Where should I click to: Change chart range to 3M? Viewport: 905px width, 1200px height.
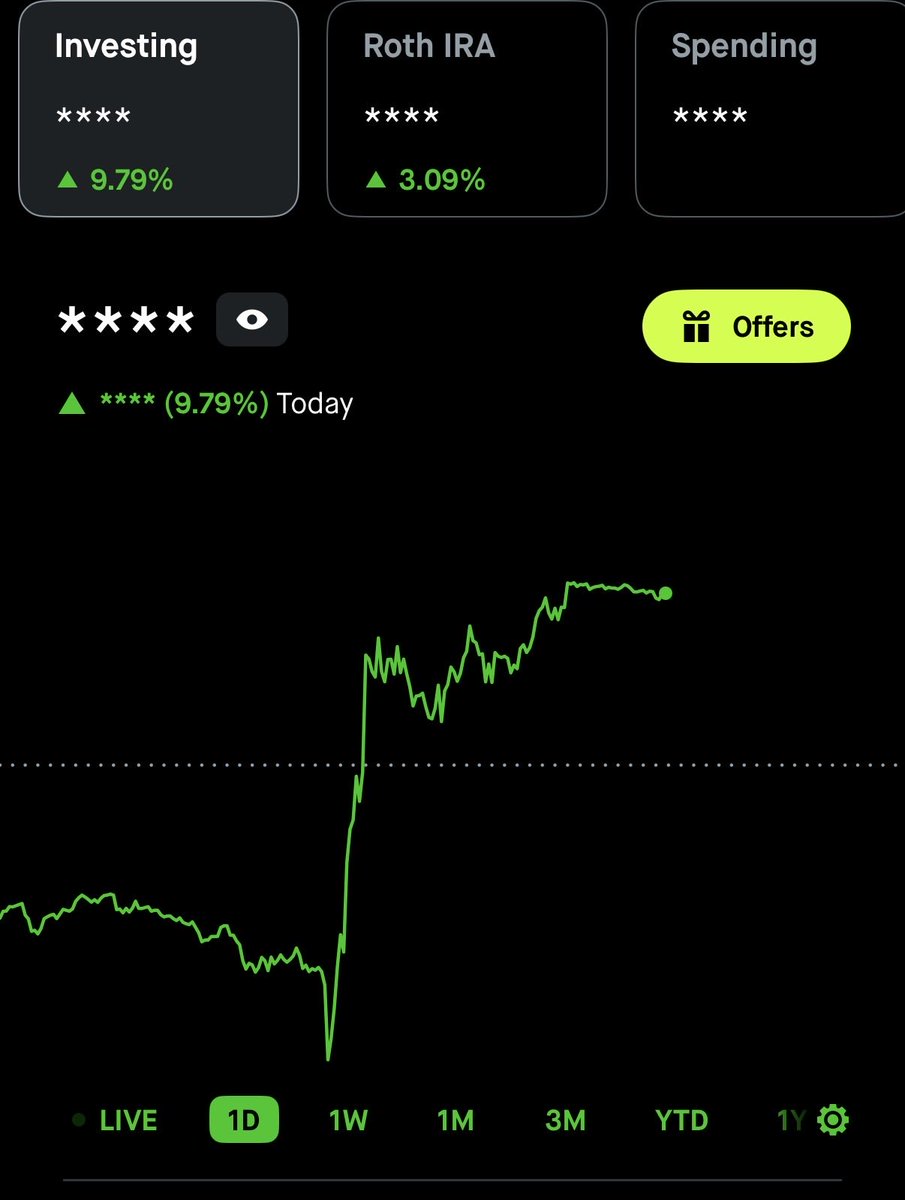click(x=565, y=1120)
